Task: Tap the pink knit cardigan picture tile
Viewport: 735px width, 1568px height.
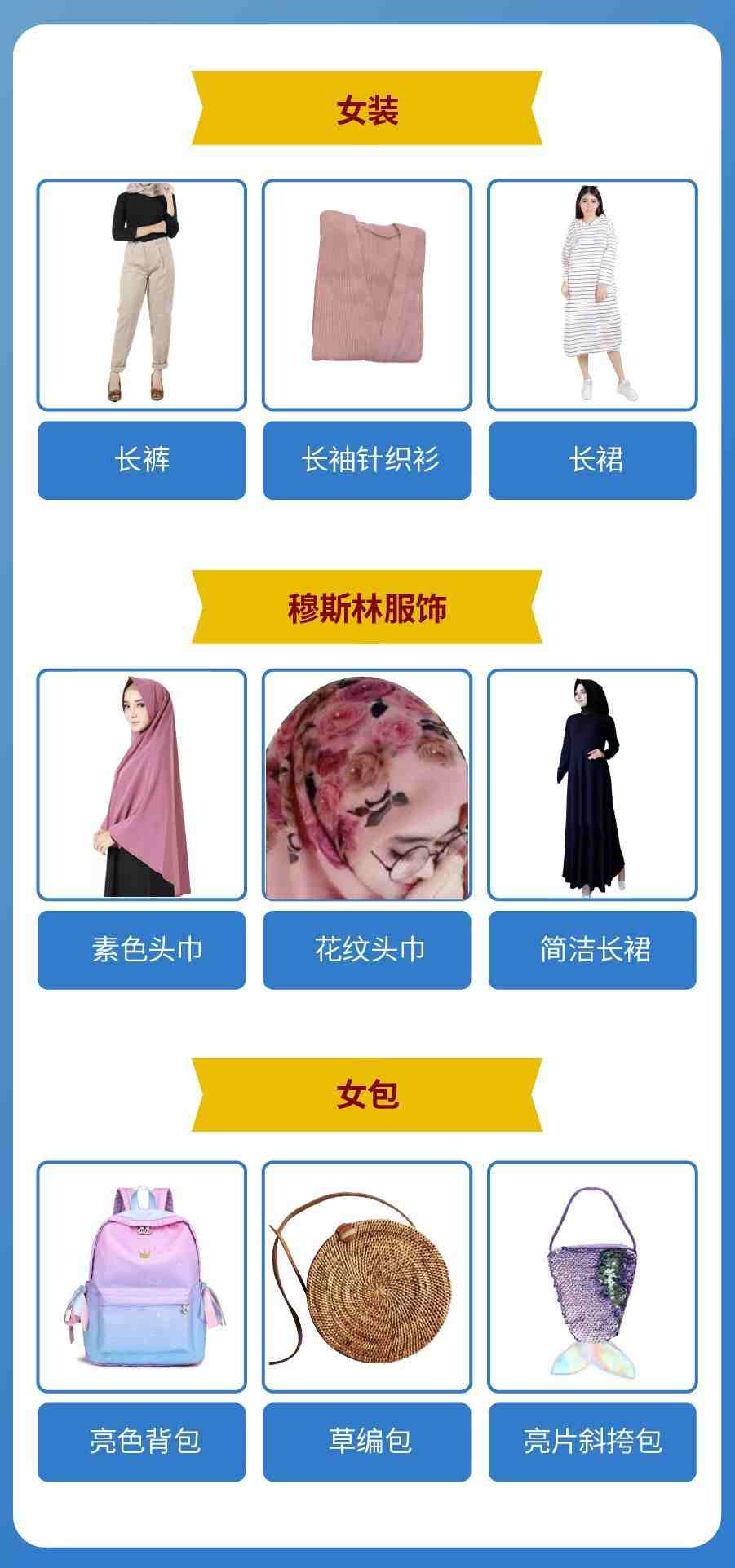Action: 367,294
